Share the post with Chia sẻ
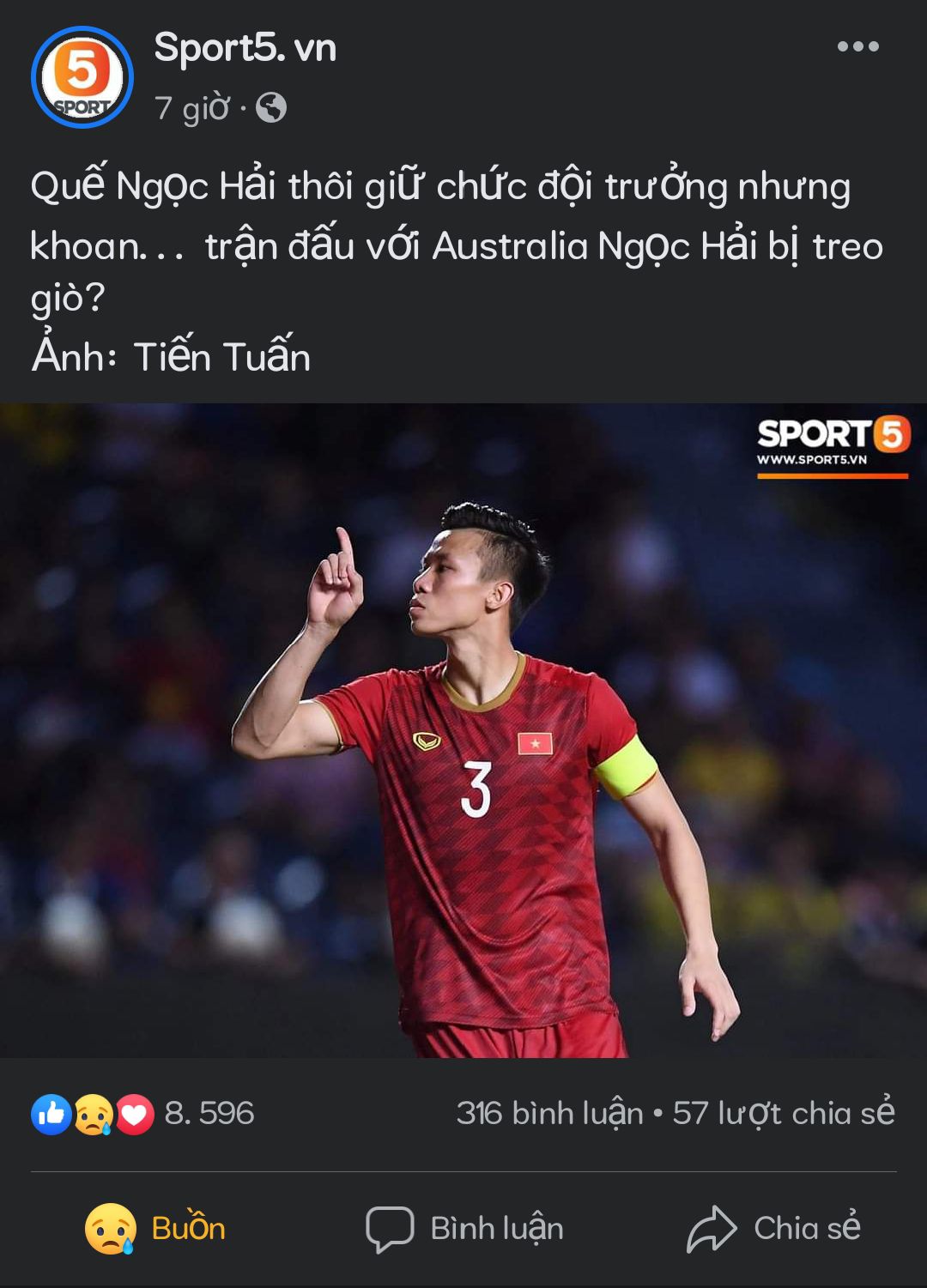This screenshot has width=927, height=1288. pos(773,1228)
